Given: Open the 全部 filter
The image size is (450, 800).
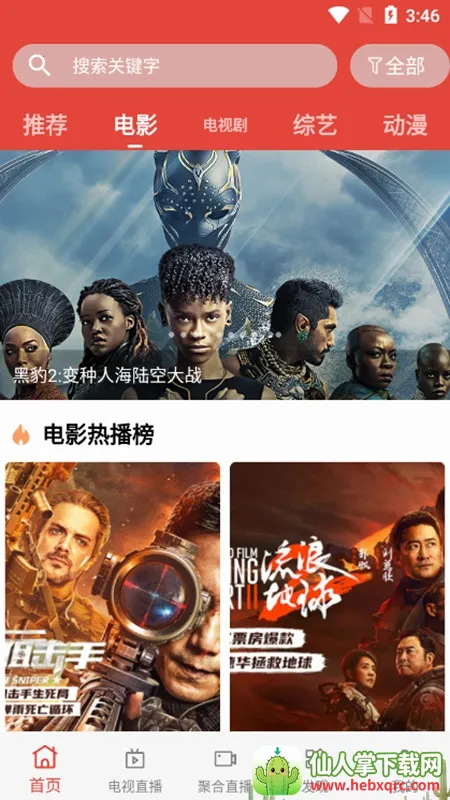Looking at the screenshot, I should 399,65.
